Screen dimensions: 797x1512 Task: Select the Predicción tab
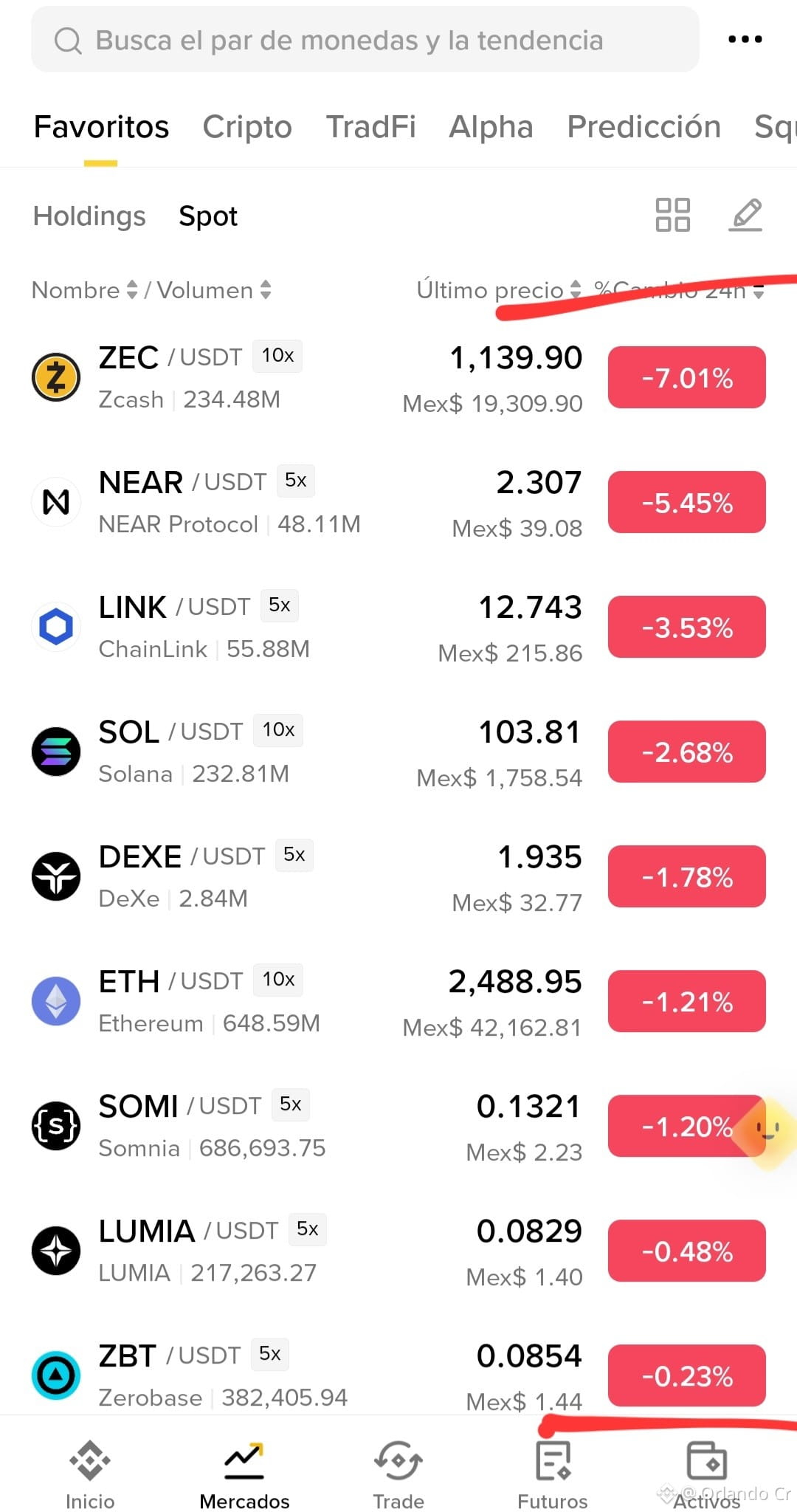644,127
